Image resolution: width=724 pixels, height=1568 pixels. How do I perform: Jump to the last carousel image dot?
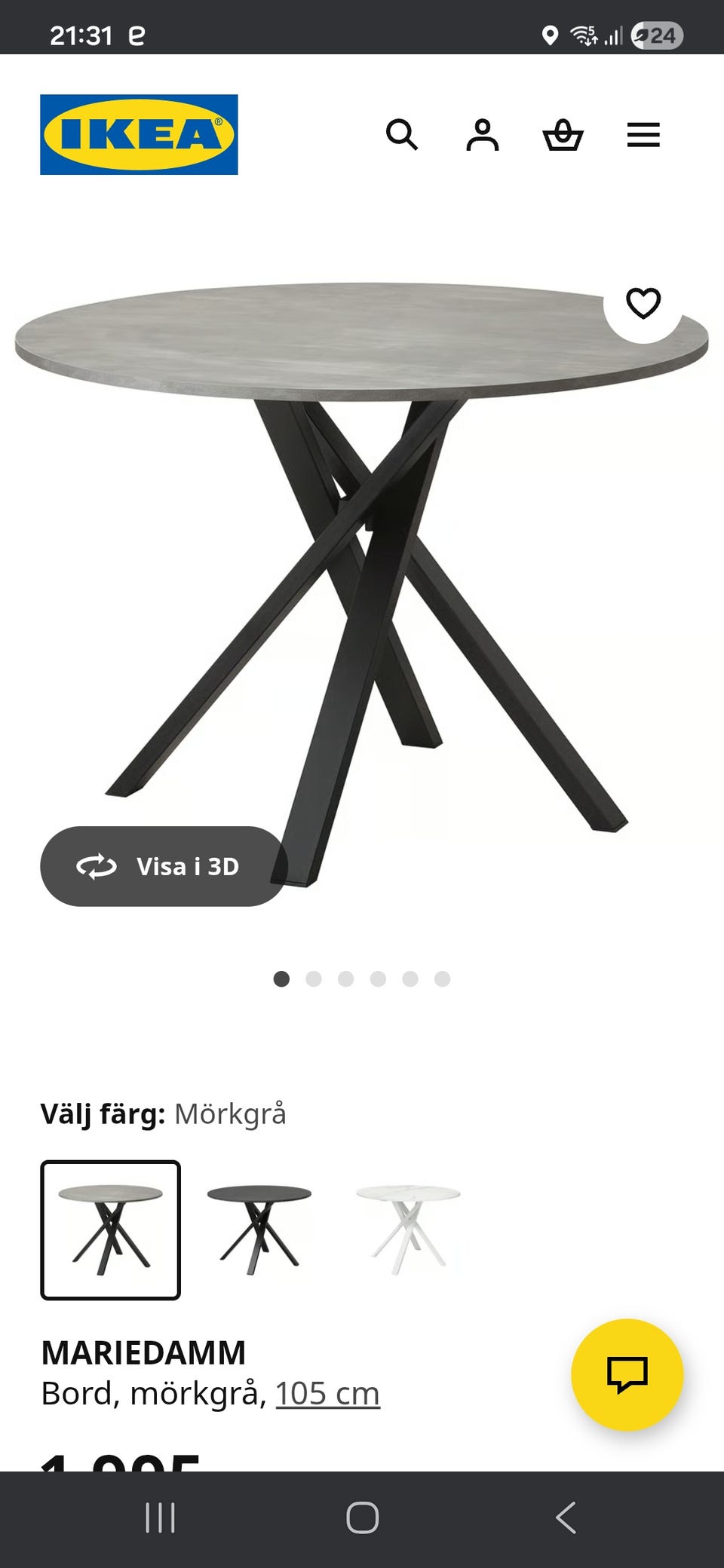(442, 978)
